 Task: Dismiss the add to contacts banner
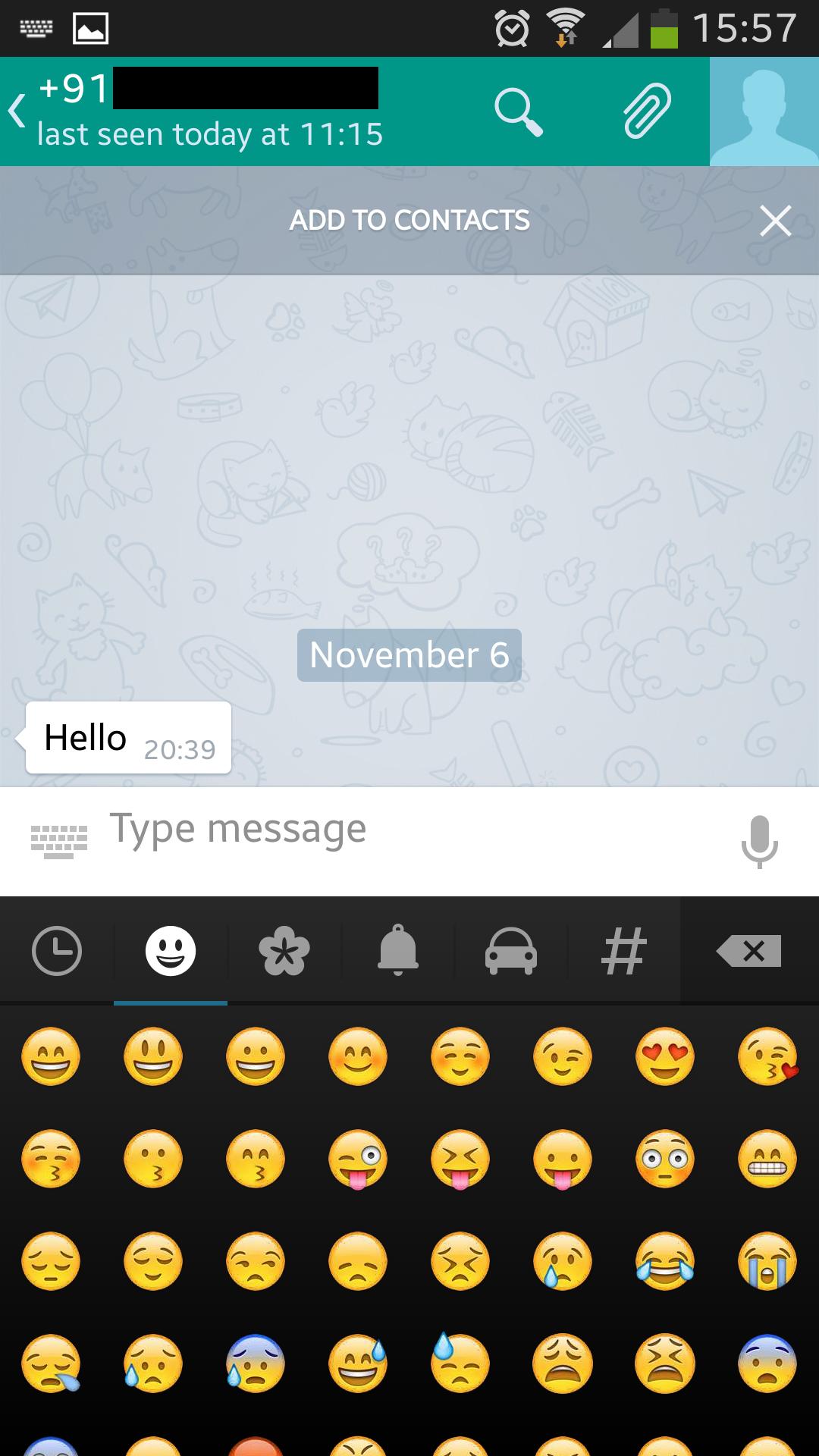(775, 221)
